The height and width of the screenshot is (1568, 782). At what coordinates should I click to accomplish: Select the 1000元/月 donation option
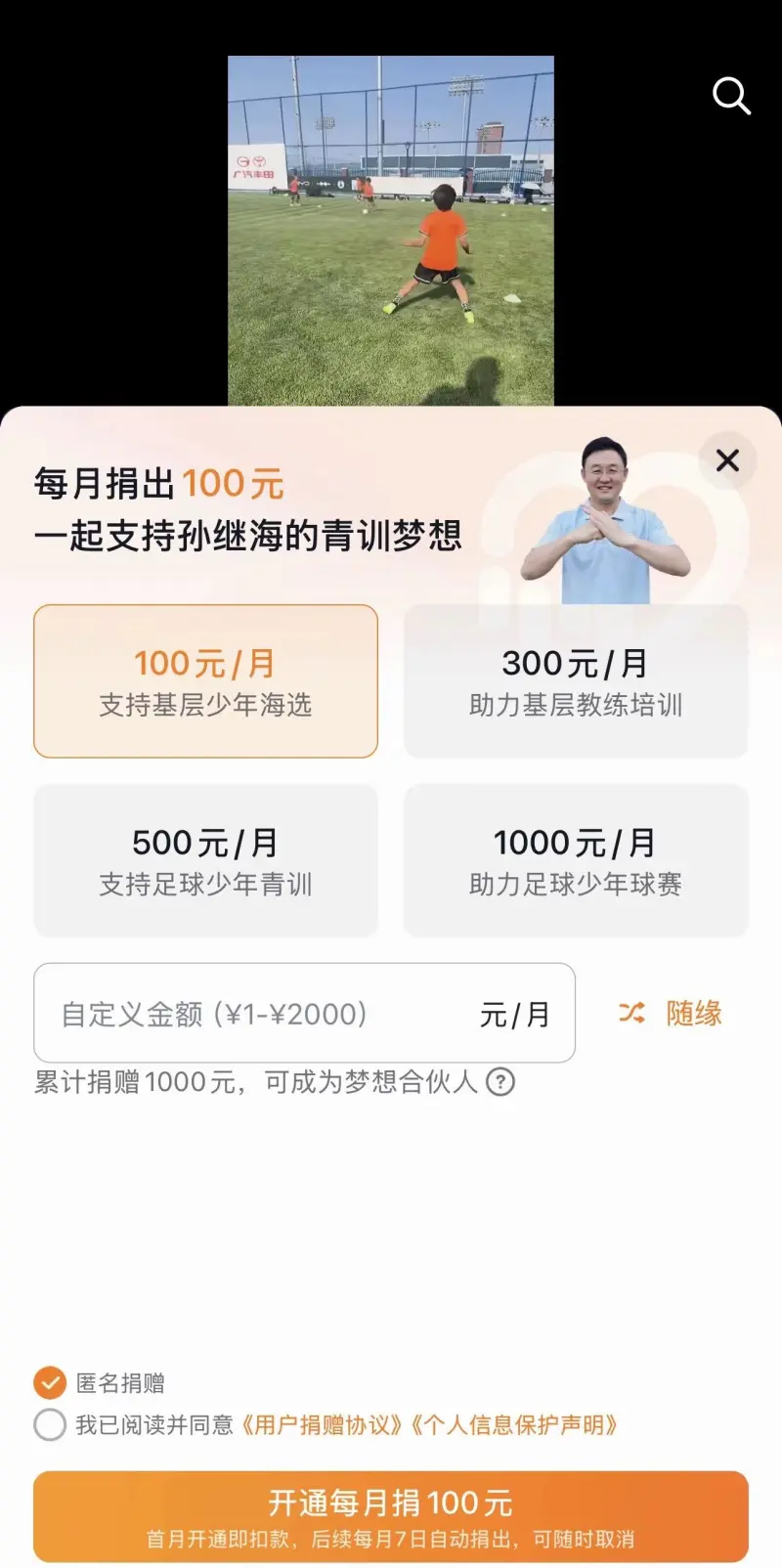[576, 860]
